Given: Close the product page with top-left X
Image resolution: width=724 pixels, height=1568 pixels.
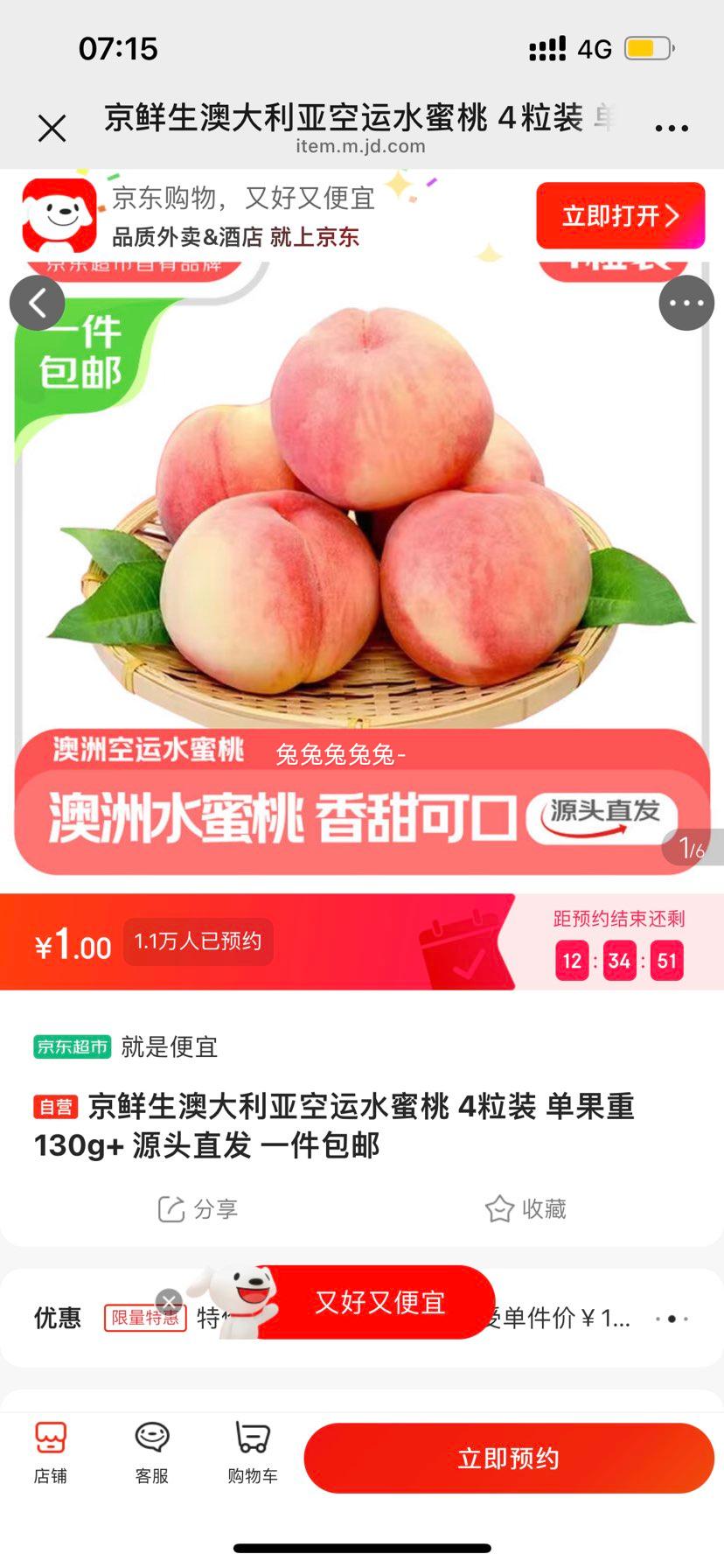Looking at the screenshot, I should [52, 128].
